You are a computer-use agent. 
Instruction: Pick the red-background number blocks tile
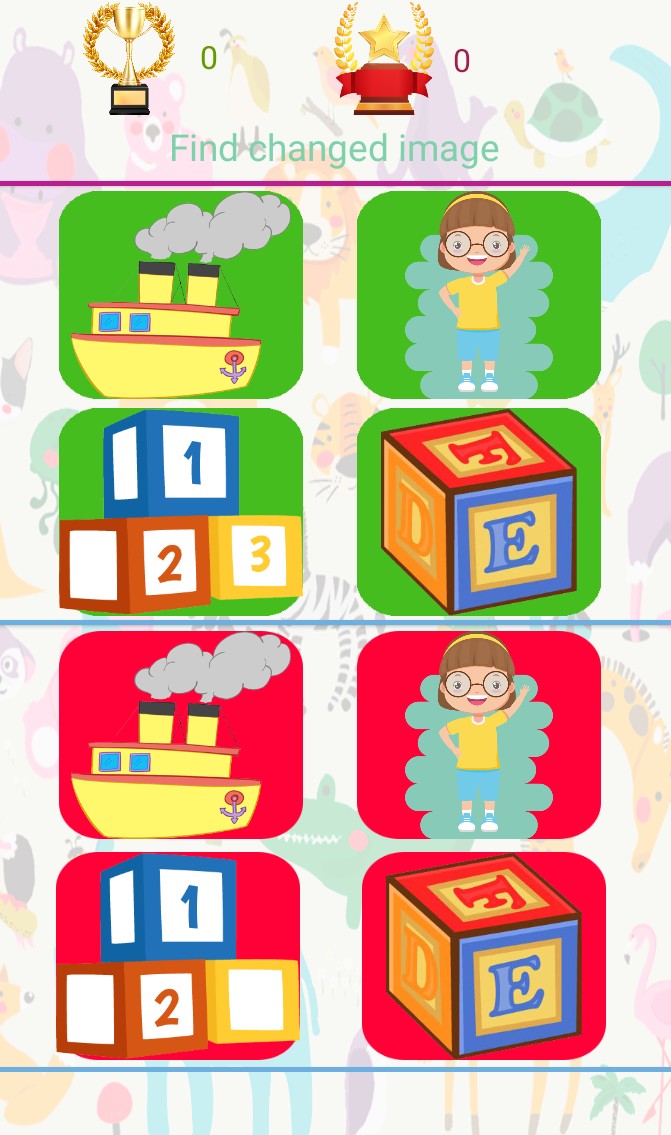click(178, 955)
